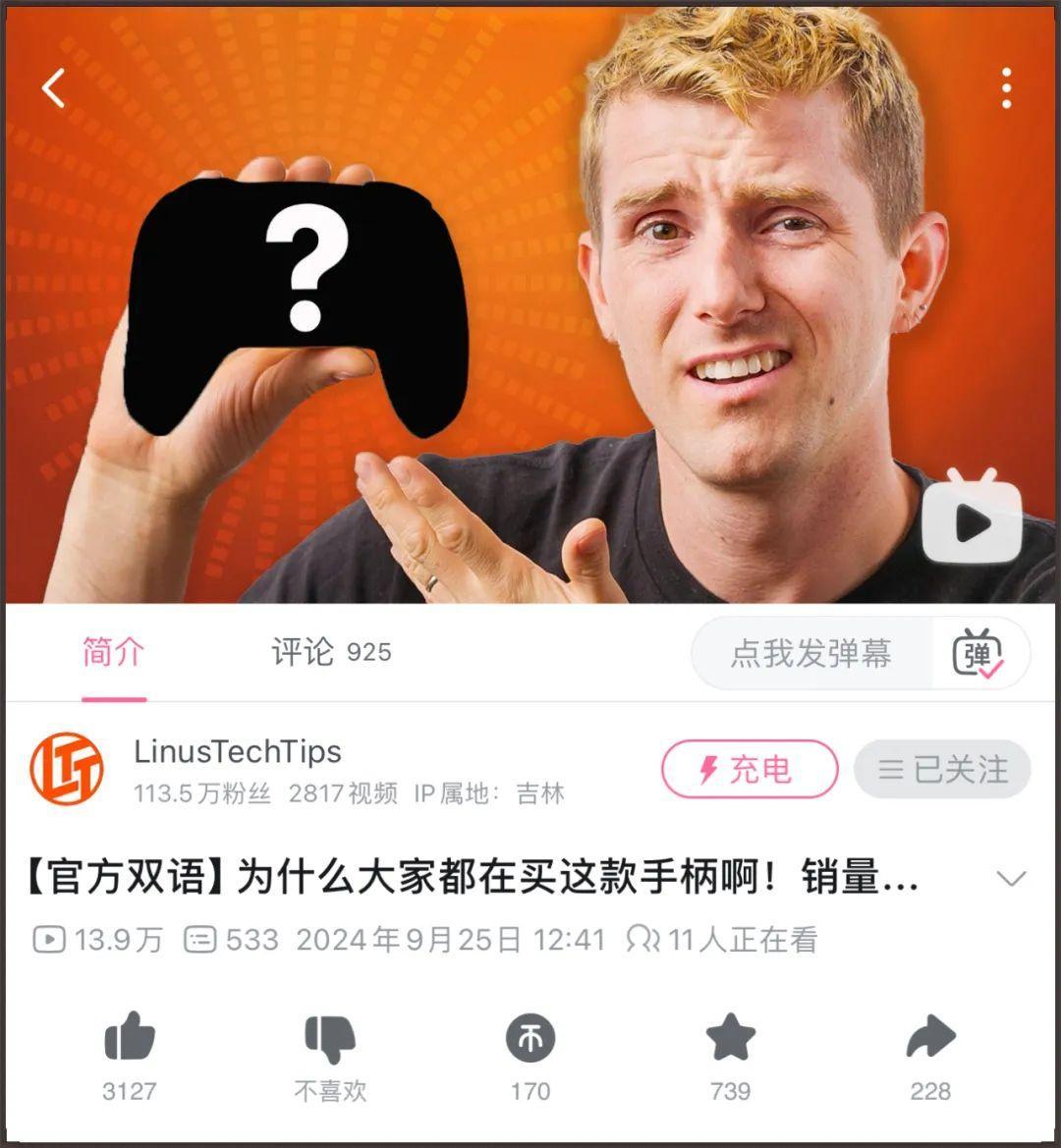The width and height of the screenshot is (1061, 1148).
Task: Play the video
Action: click(972, 522)
